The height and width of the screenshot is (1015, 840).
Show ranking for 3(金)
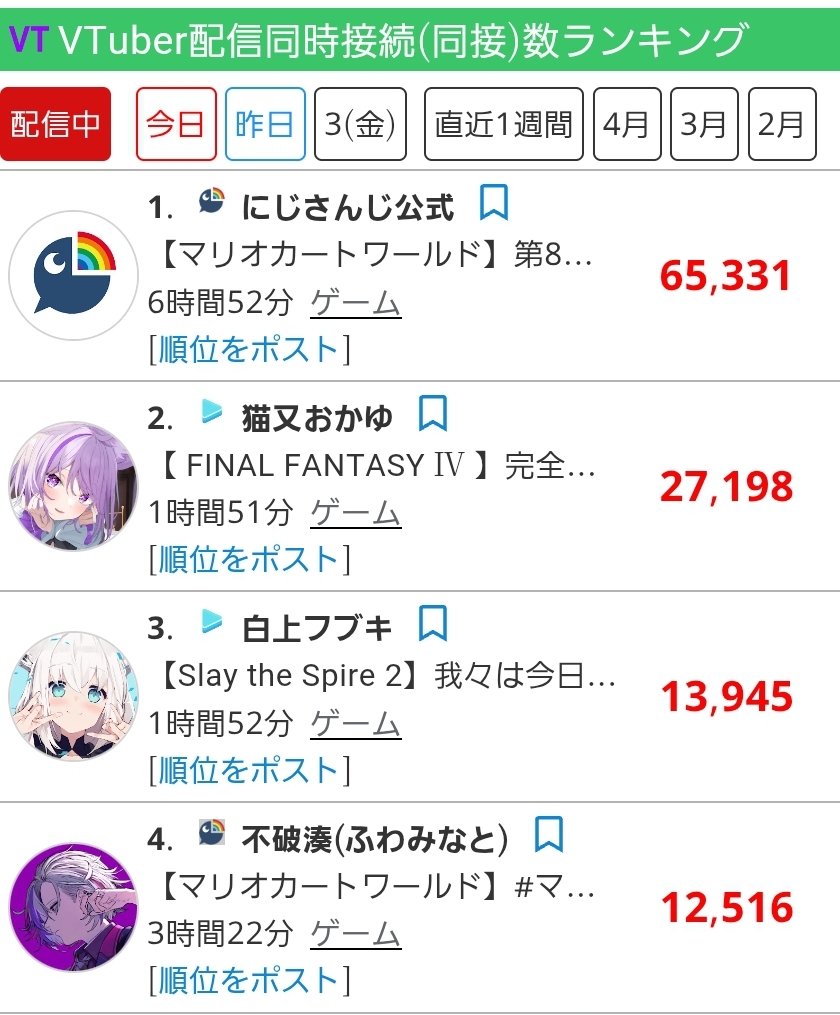[360, 124]
